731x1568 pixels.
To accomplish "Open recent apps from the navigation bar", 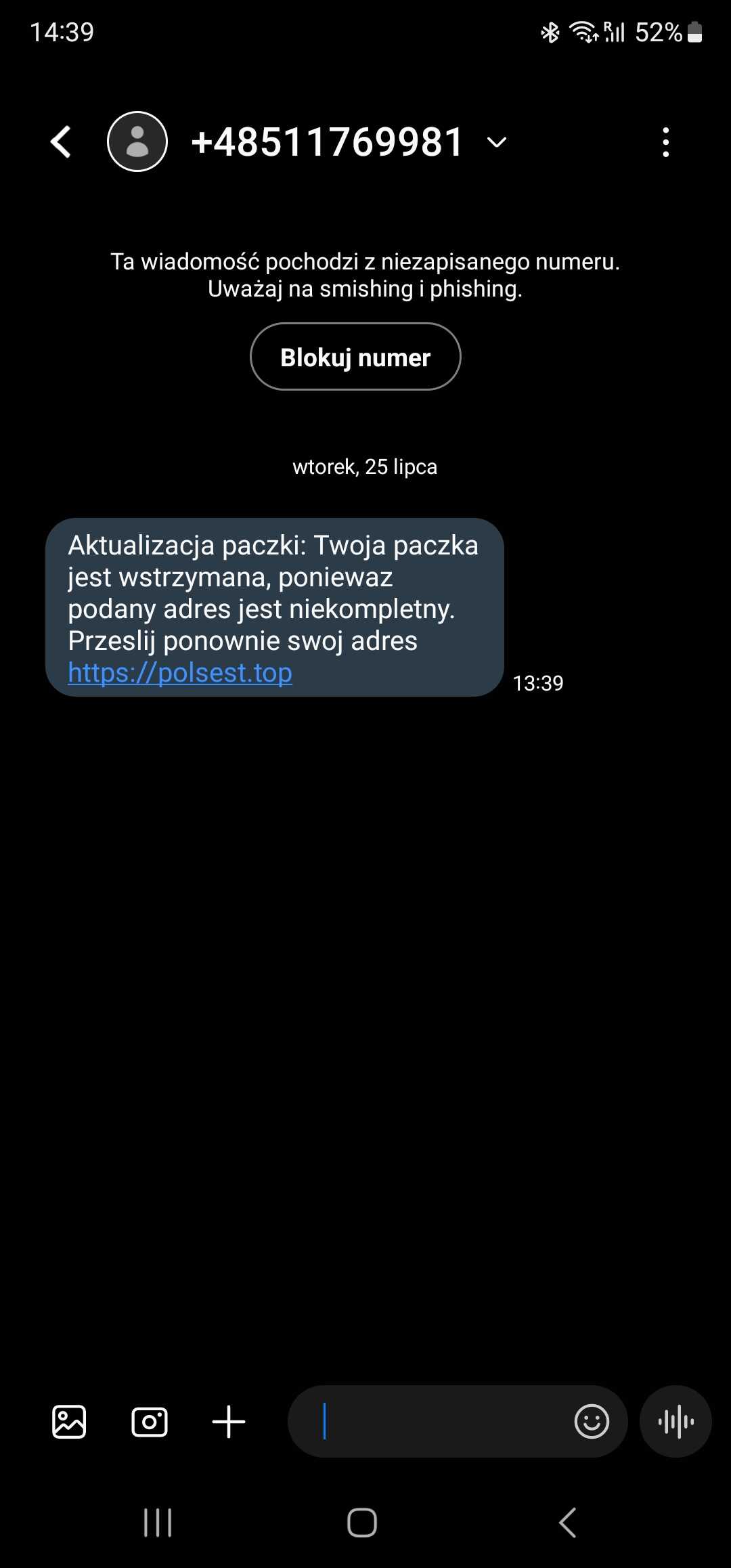I will click(x=158, y=1523).
